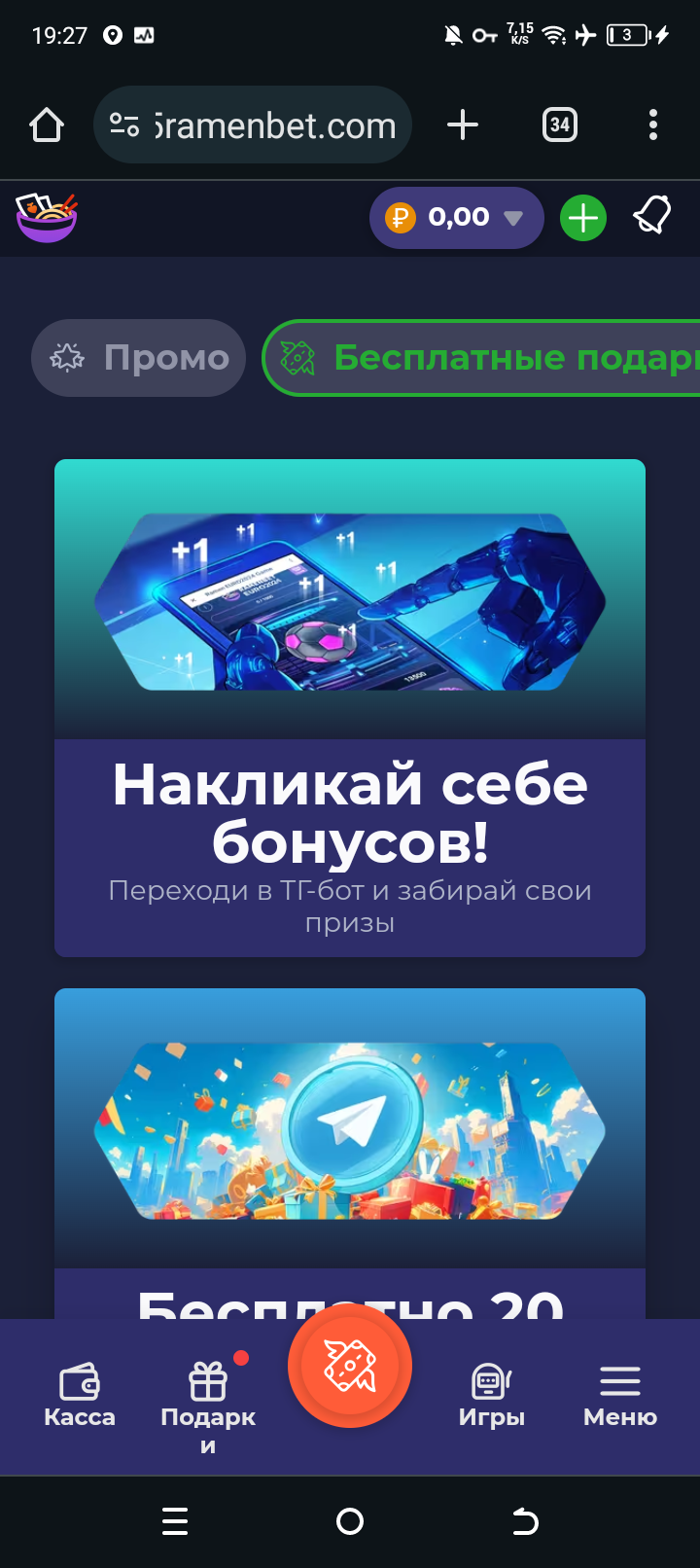The width and height of the screenshot is (700, 1568).
Task: Switch to the Игры tab
Action: pos(492,1395)
